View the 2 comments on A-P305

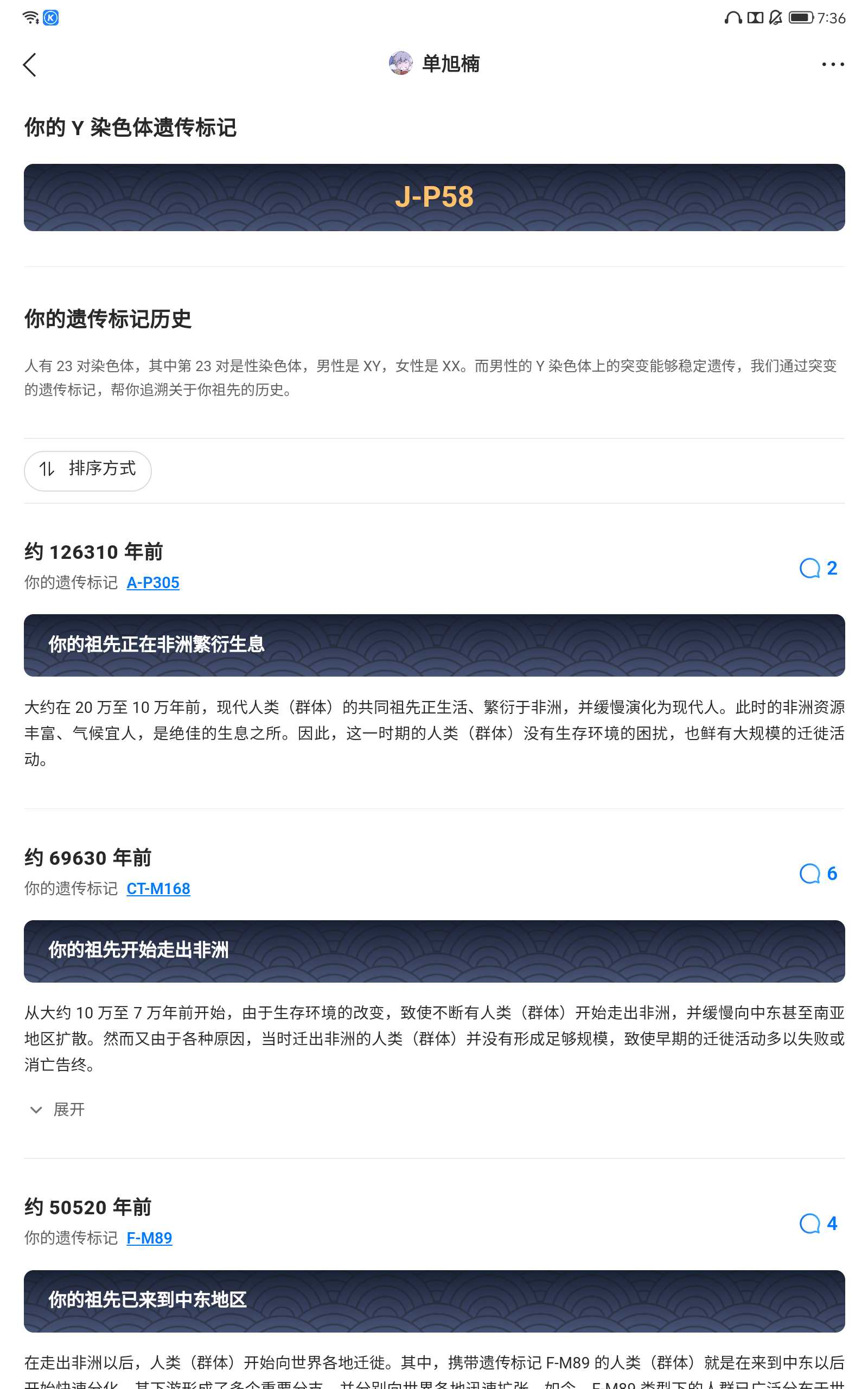click(819, 568)
